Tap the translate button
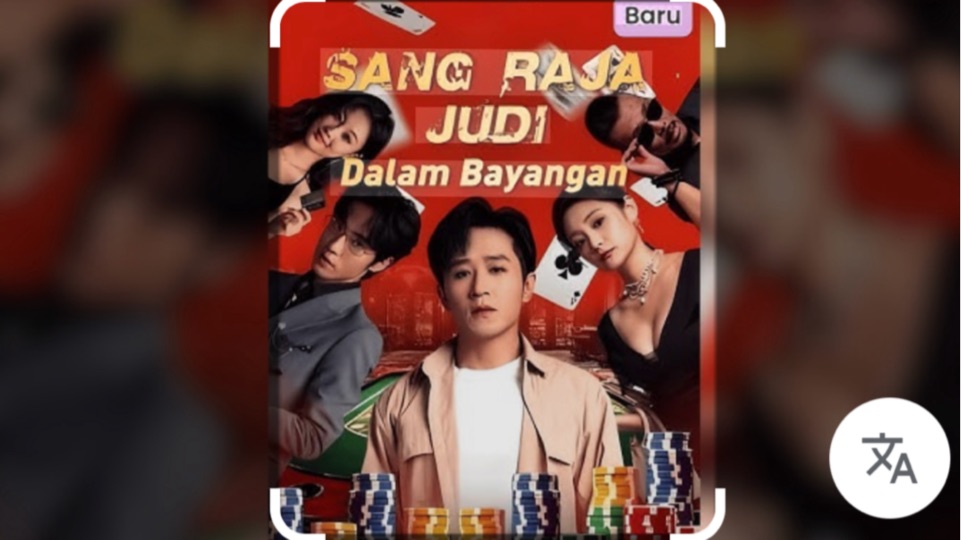 (x=889, y=458)
